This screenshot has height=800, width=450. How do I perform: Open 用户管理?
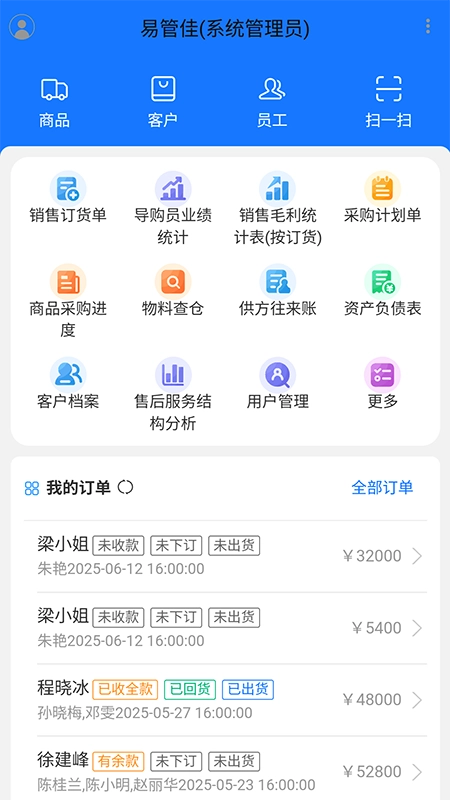point(278,384)
